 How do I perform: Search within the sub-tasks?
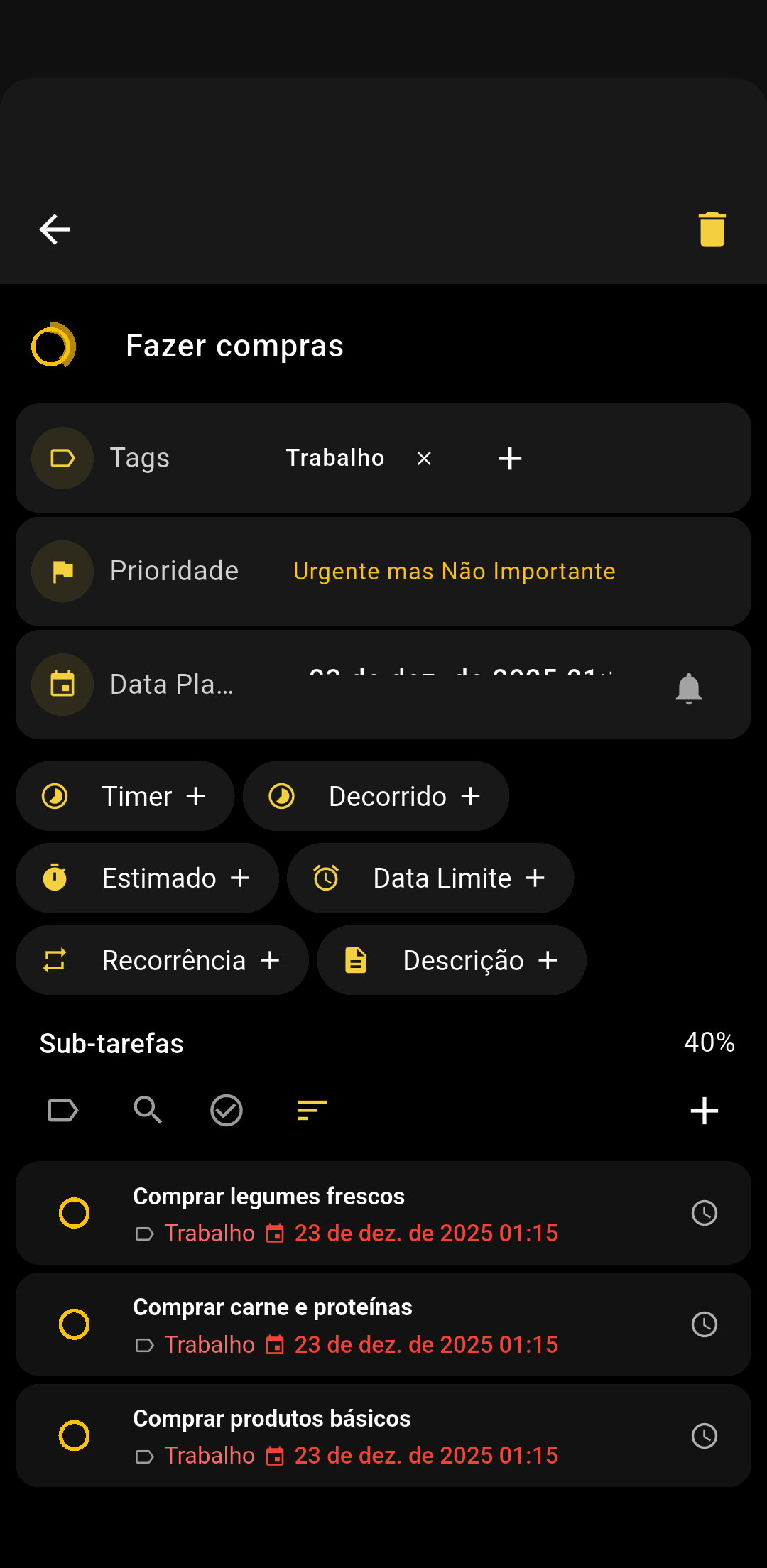click(x=148, y=1110)
